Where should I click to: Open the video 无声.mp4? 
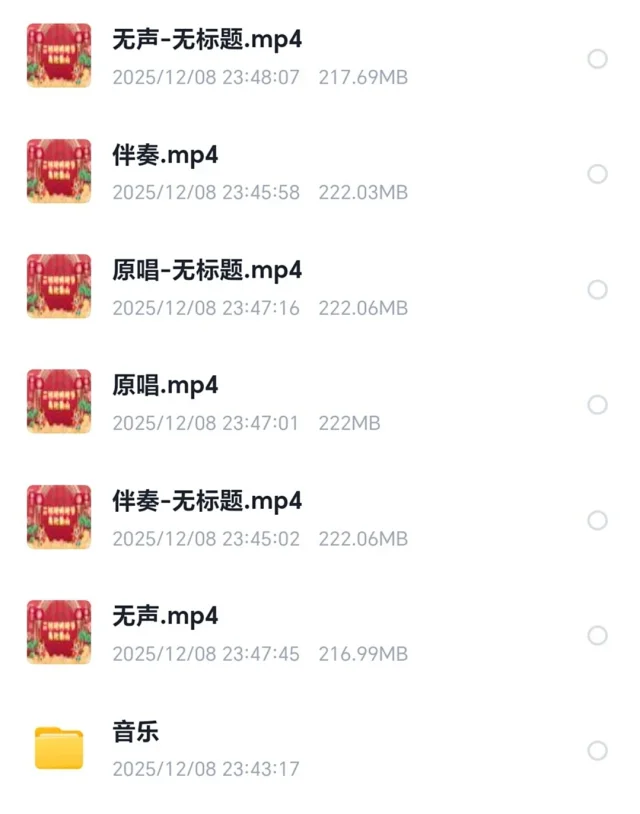click(x=165, y=615)
